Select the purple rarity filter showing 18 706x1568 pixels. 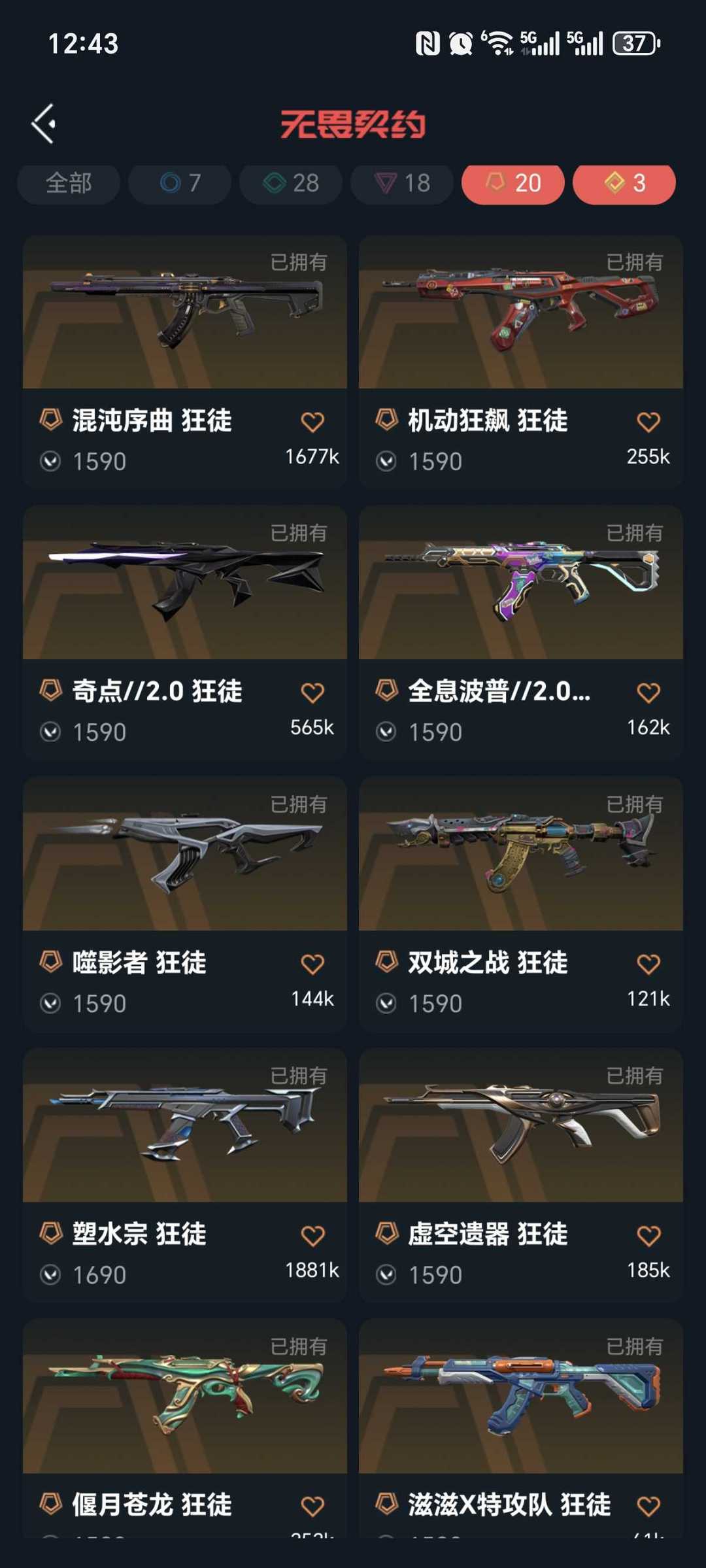pyautogui.click(x=401, y=184)
